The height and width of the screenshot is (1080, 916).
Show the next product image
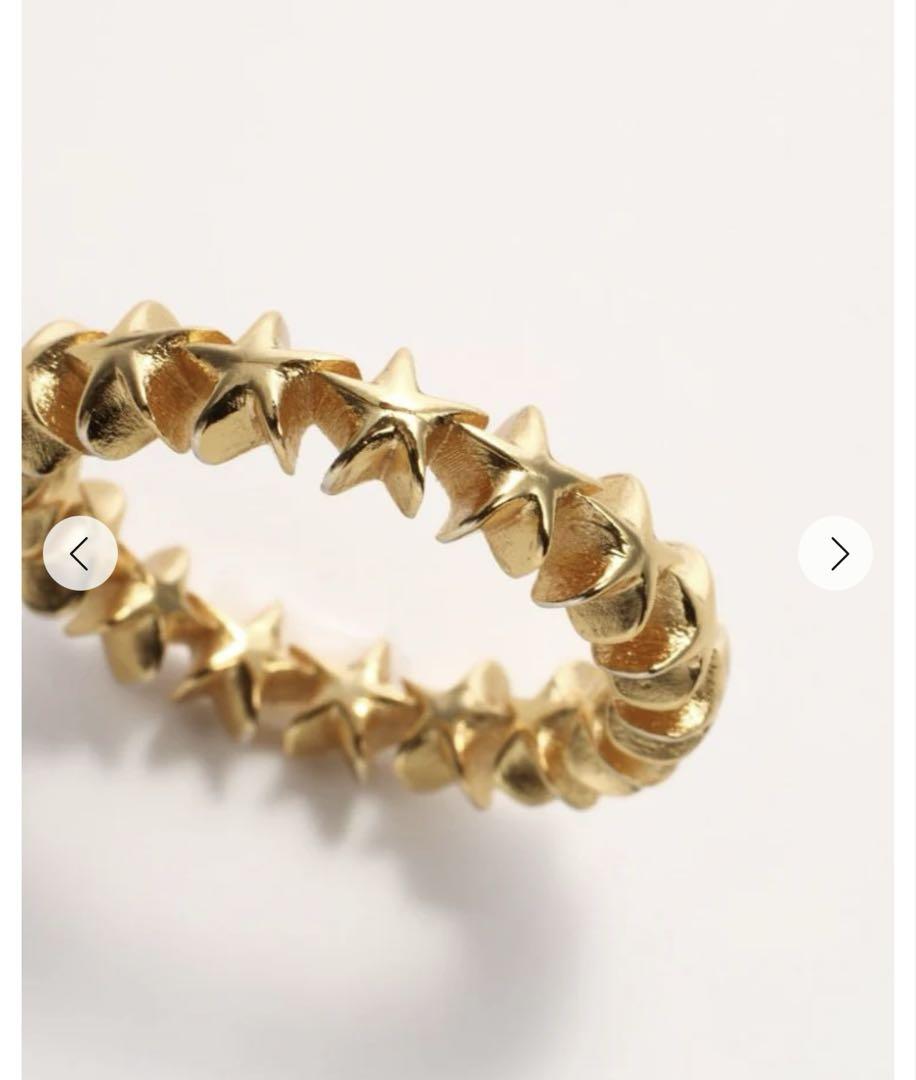[x=835, y=553]
